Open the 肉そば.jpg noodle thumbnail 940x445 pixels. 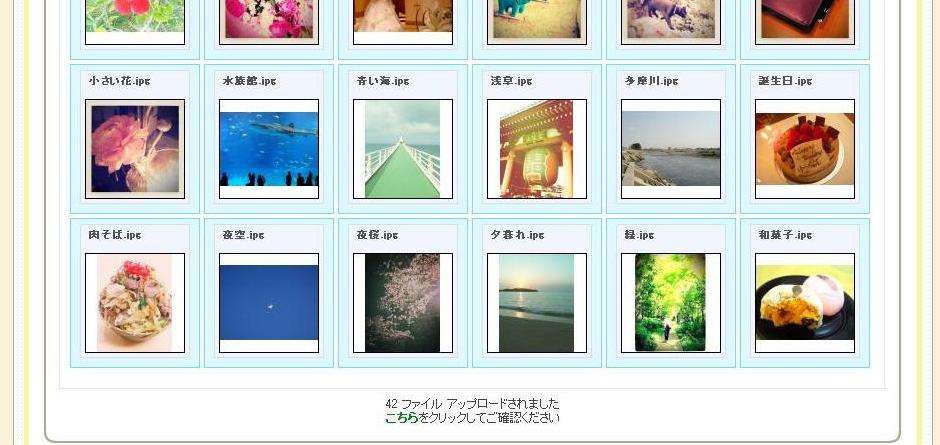[135, 303]
